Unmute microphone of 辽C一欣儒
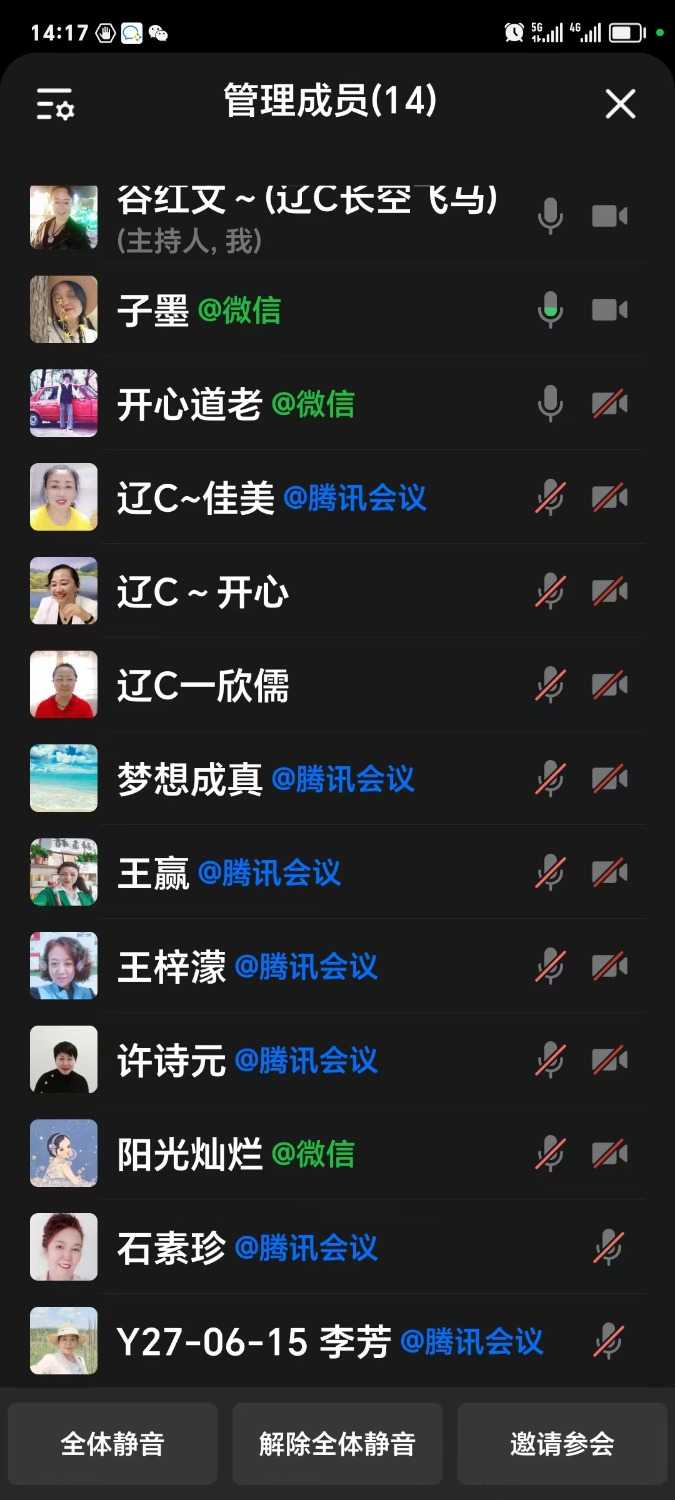The height and width of the screenshot is (1500, 675). click(550, 686)
